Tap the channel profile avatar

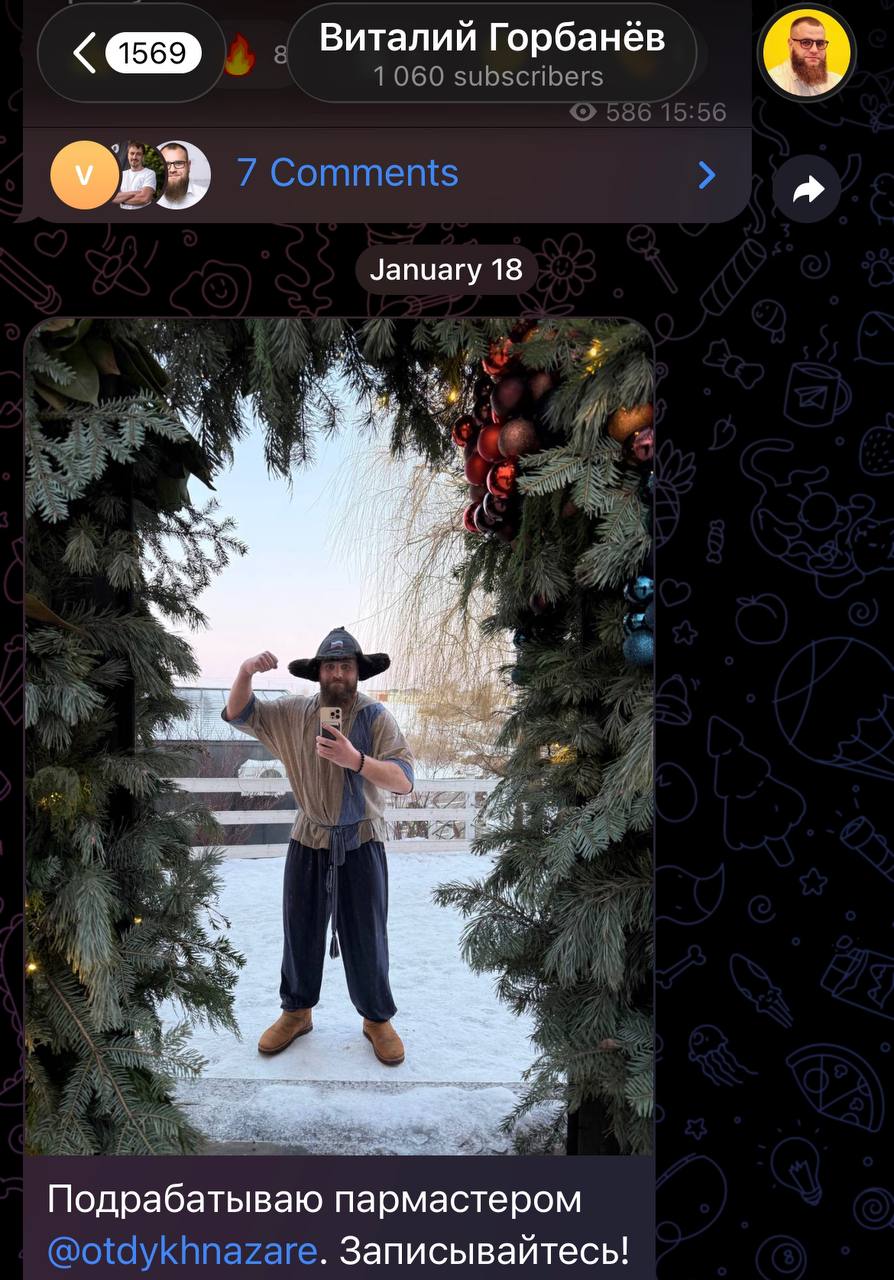click(x=807, y=54)
